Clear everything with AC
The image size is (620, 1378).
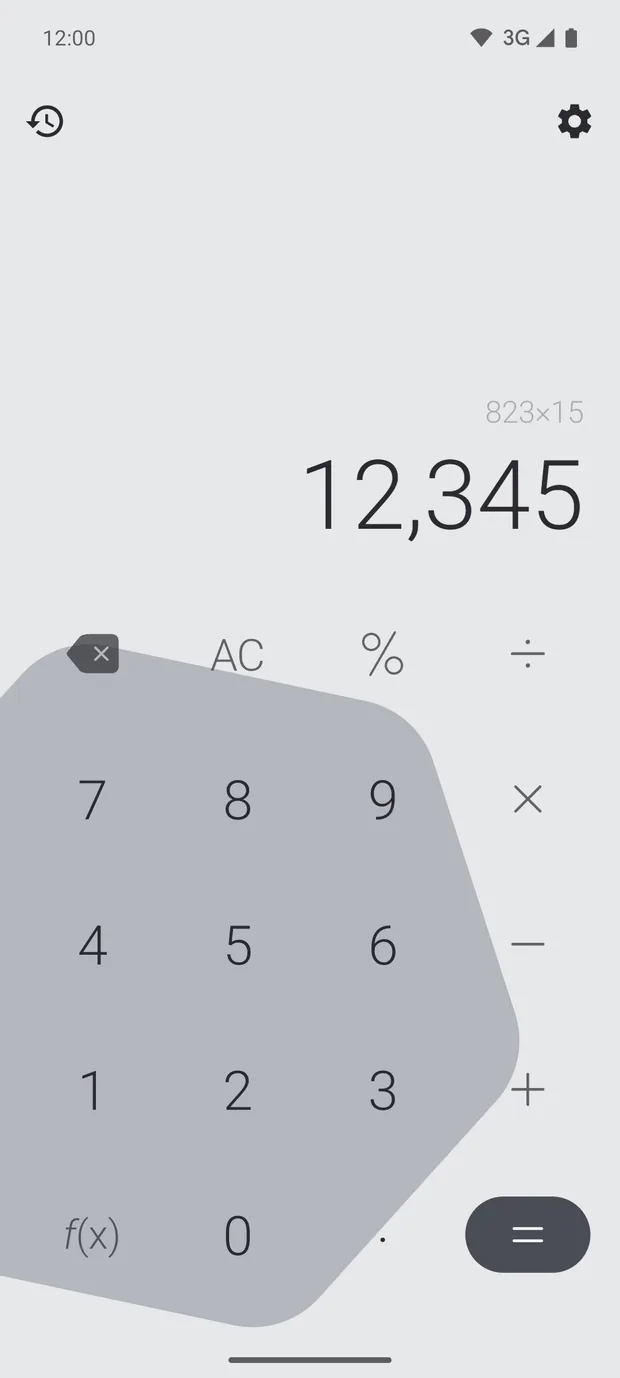click(237, 655)
